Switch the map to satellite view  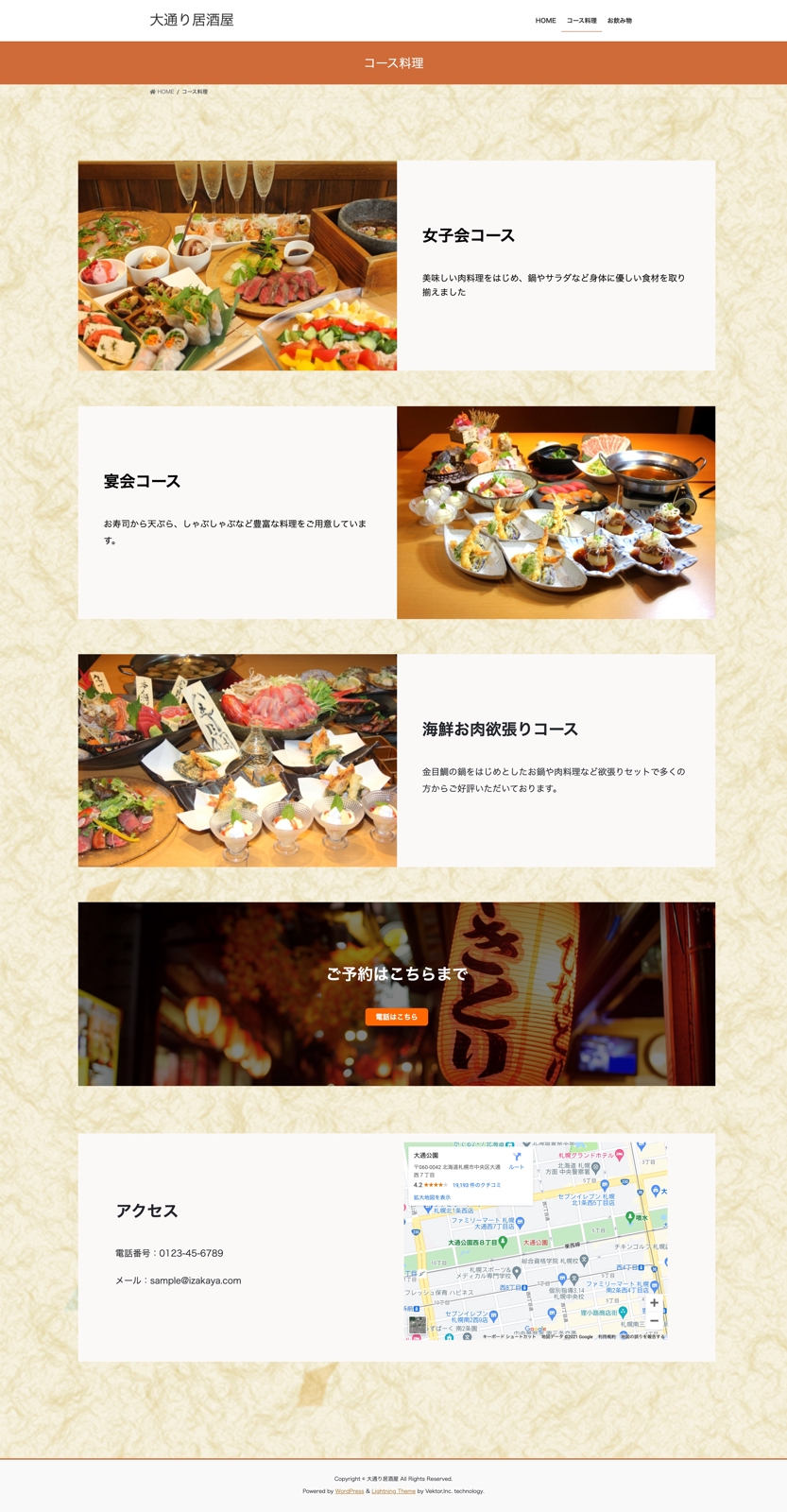[417, 1325]
